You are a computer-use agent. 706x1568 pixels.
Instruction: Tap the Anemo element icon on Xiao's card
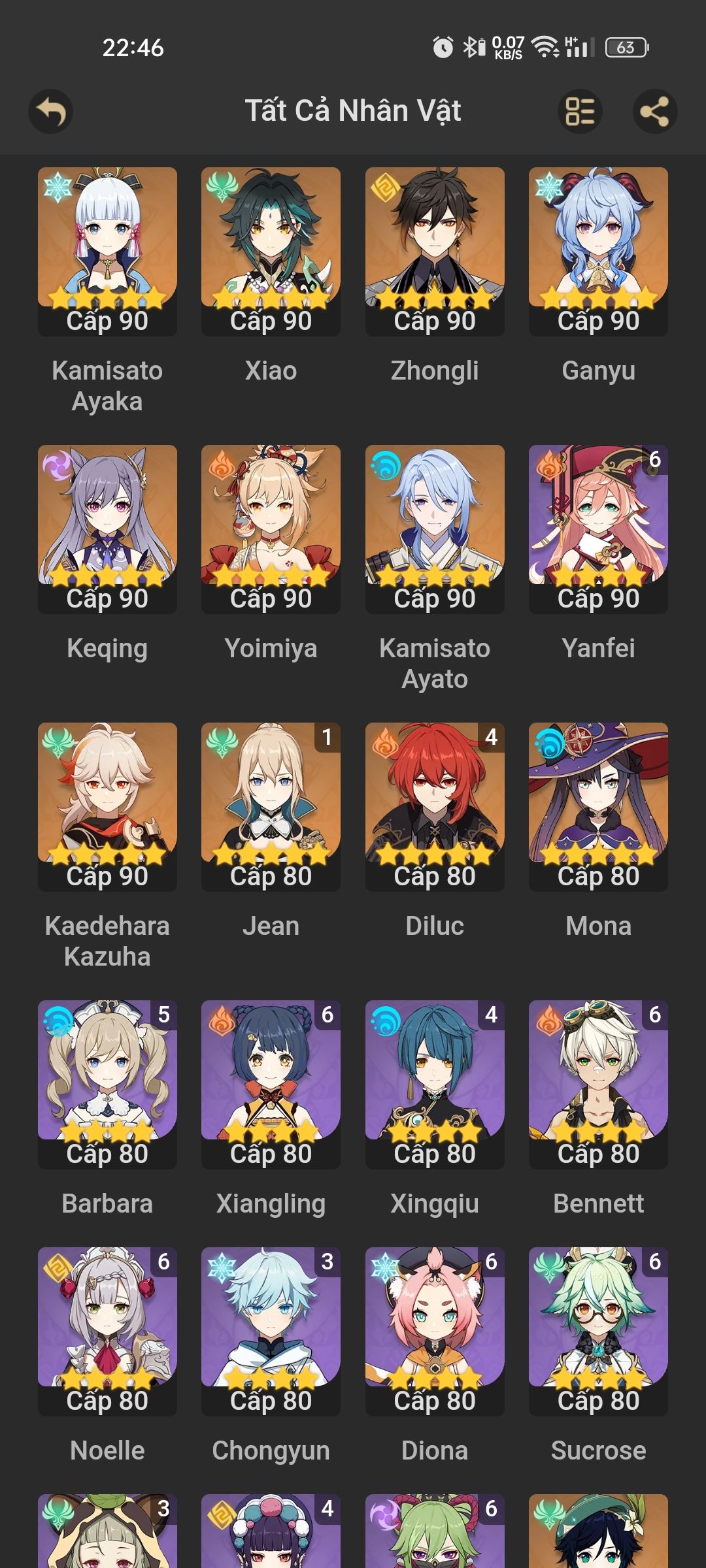point(220,188)
